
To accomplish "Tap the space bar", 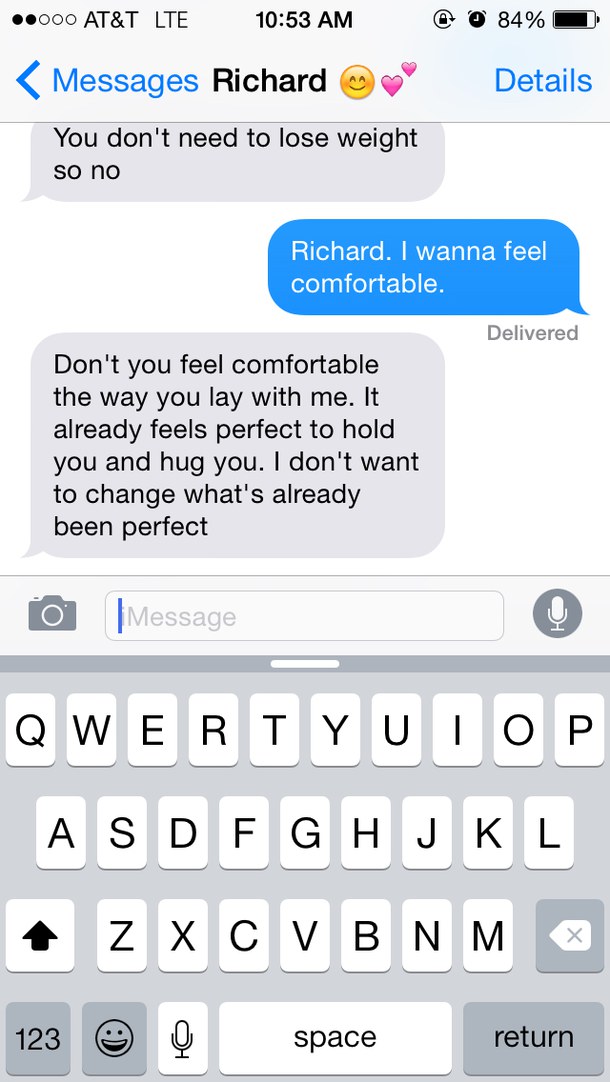I will click(335, 1038).
